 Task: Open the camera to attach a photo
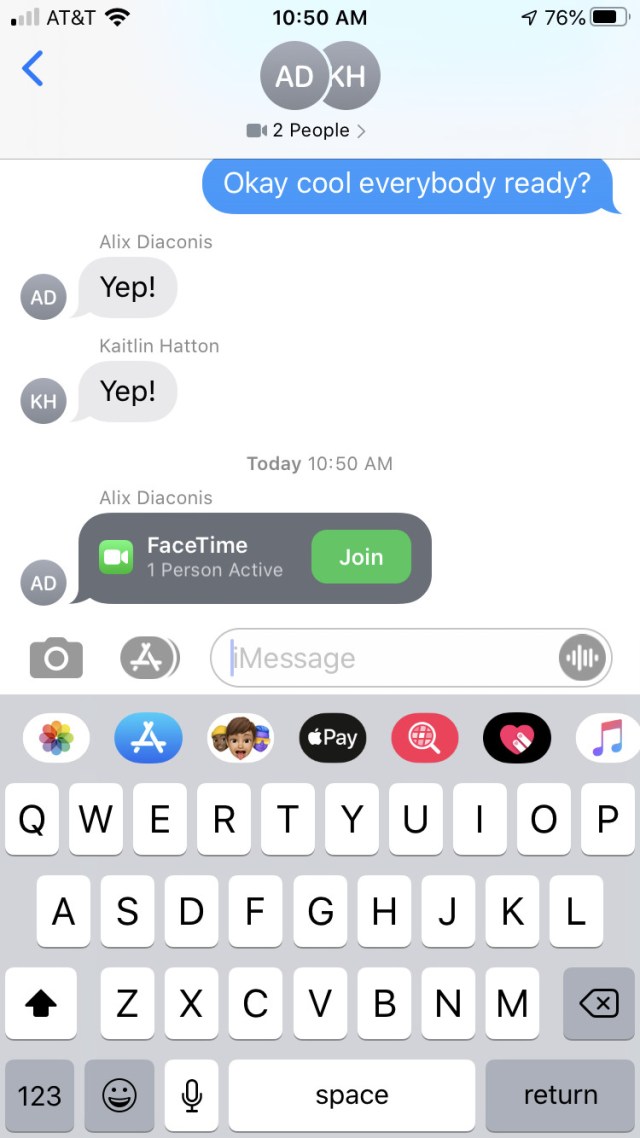click(56, 658)
